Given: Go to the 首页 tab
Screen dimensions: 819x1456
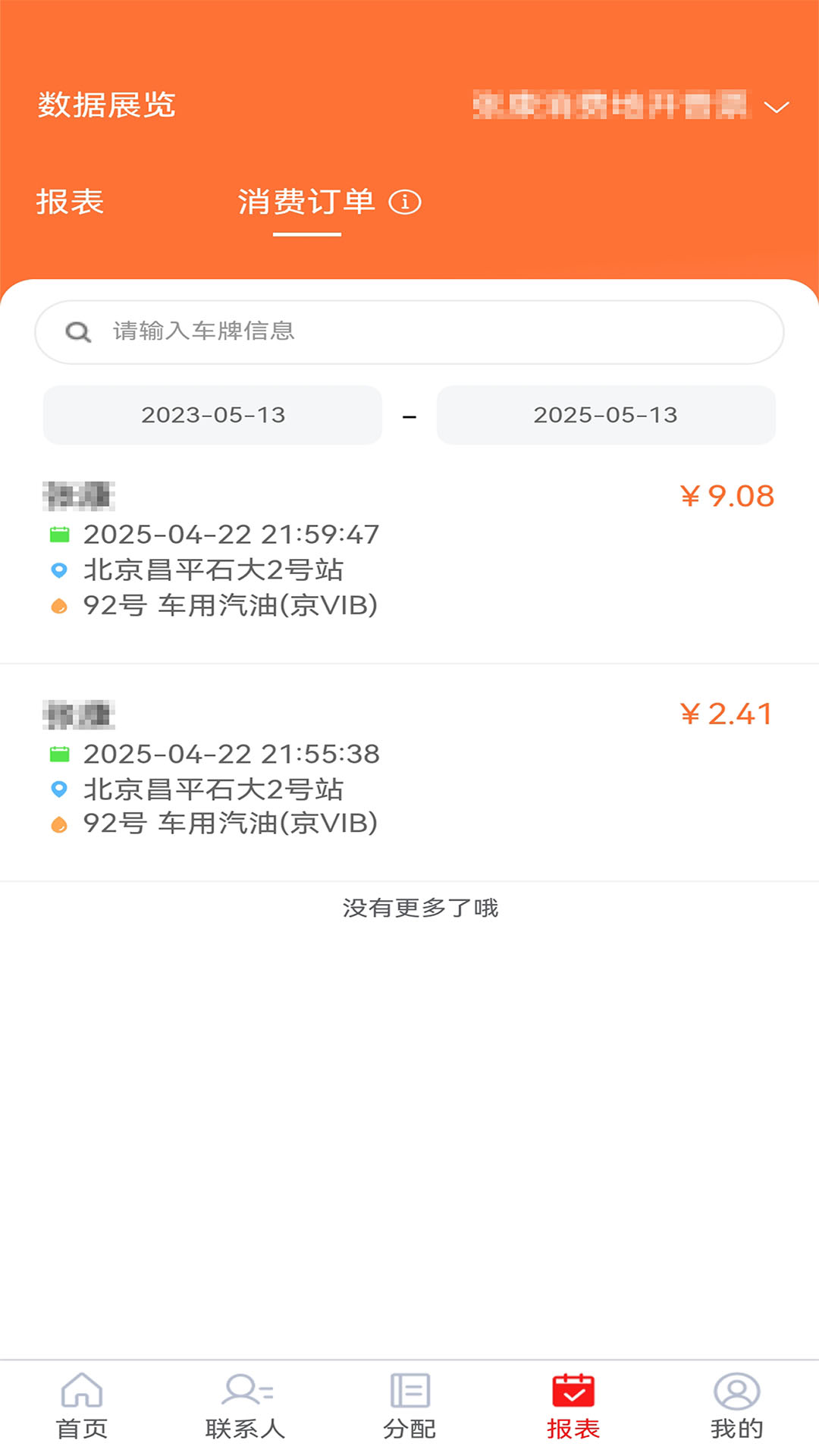Looking at the screenshot, I should pyautogui.click(x=82, y=1406).
